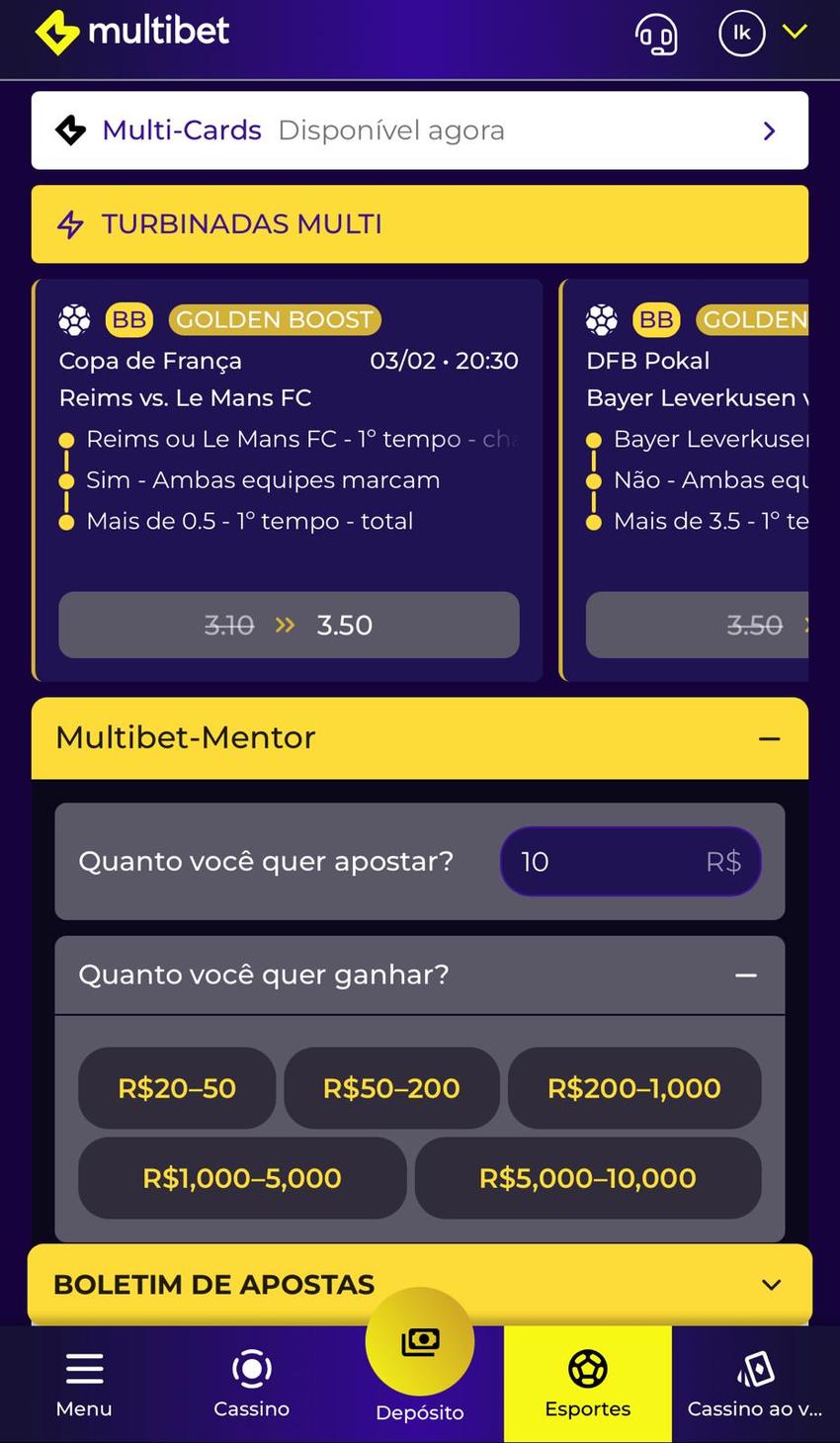Click the multibet logo

tap(131, 32)
